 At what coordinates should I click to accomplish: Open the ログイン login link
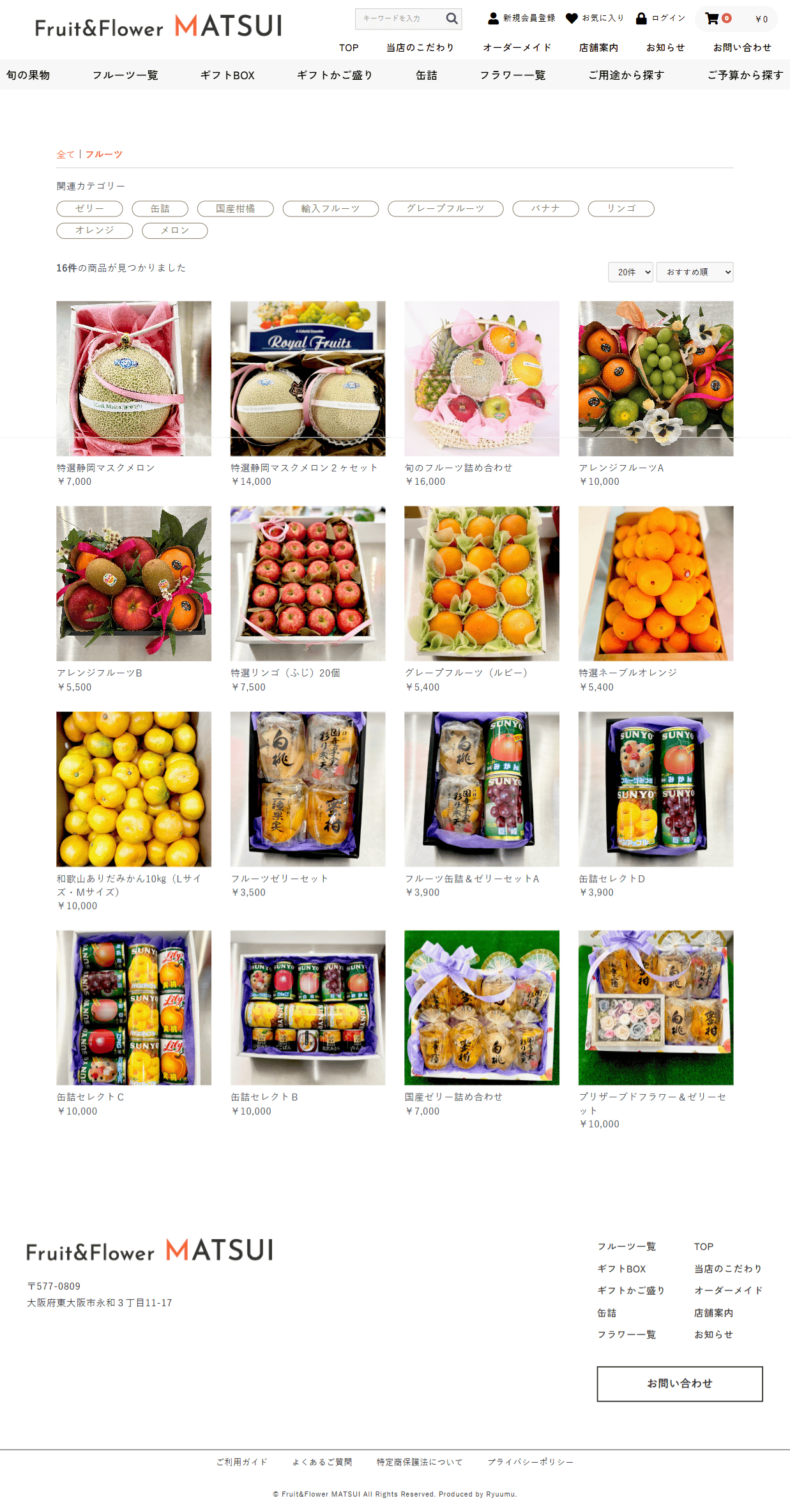[x=660, y=19]
